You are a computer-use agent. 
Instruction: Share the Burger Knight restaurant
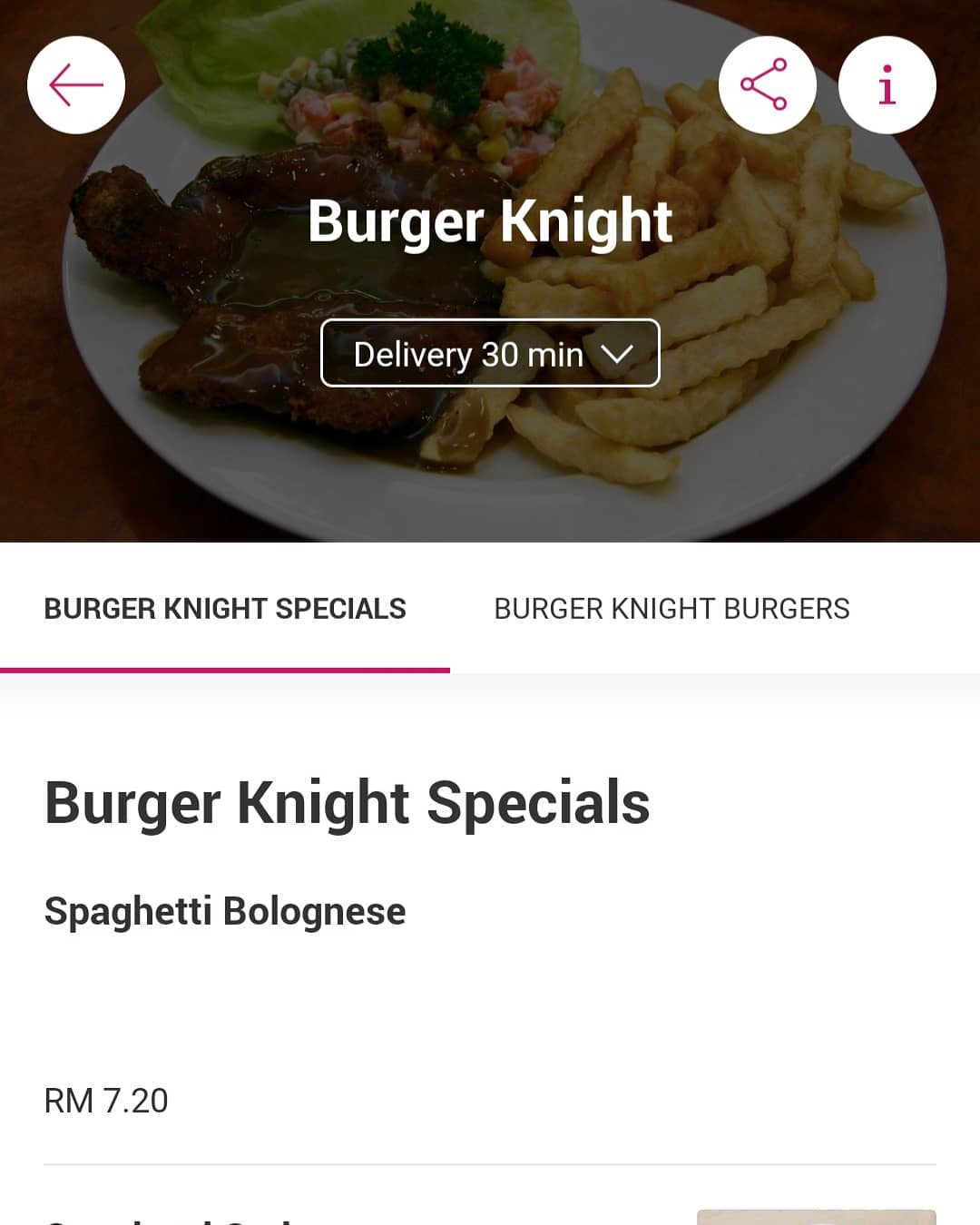768,85
